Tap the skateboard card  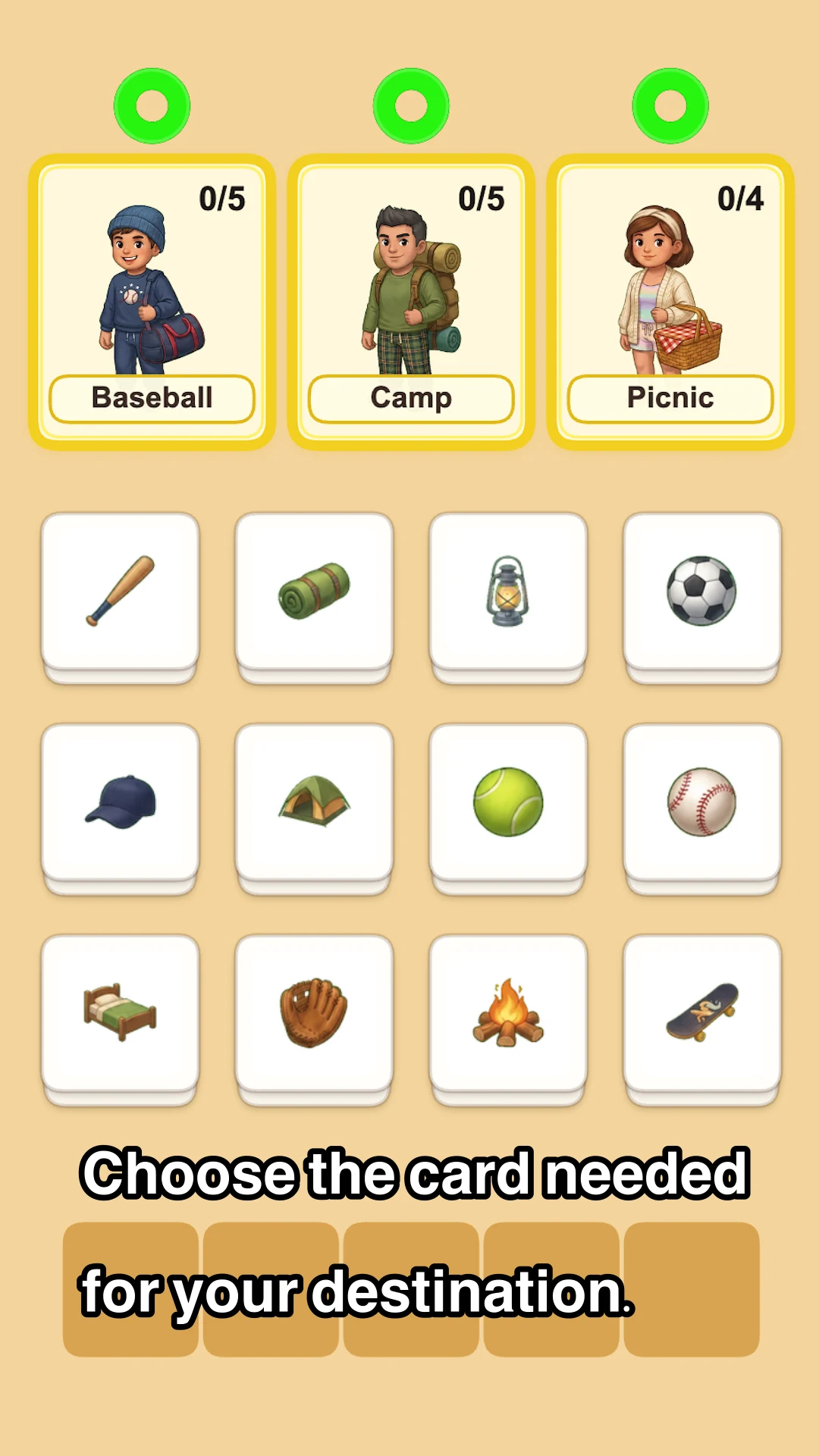702,1013
